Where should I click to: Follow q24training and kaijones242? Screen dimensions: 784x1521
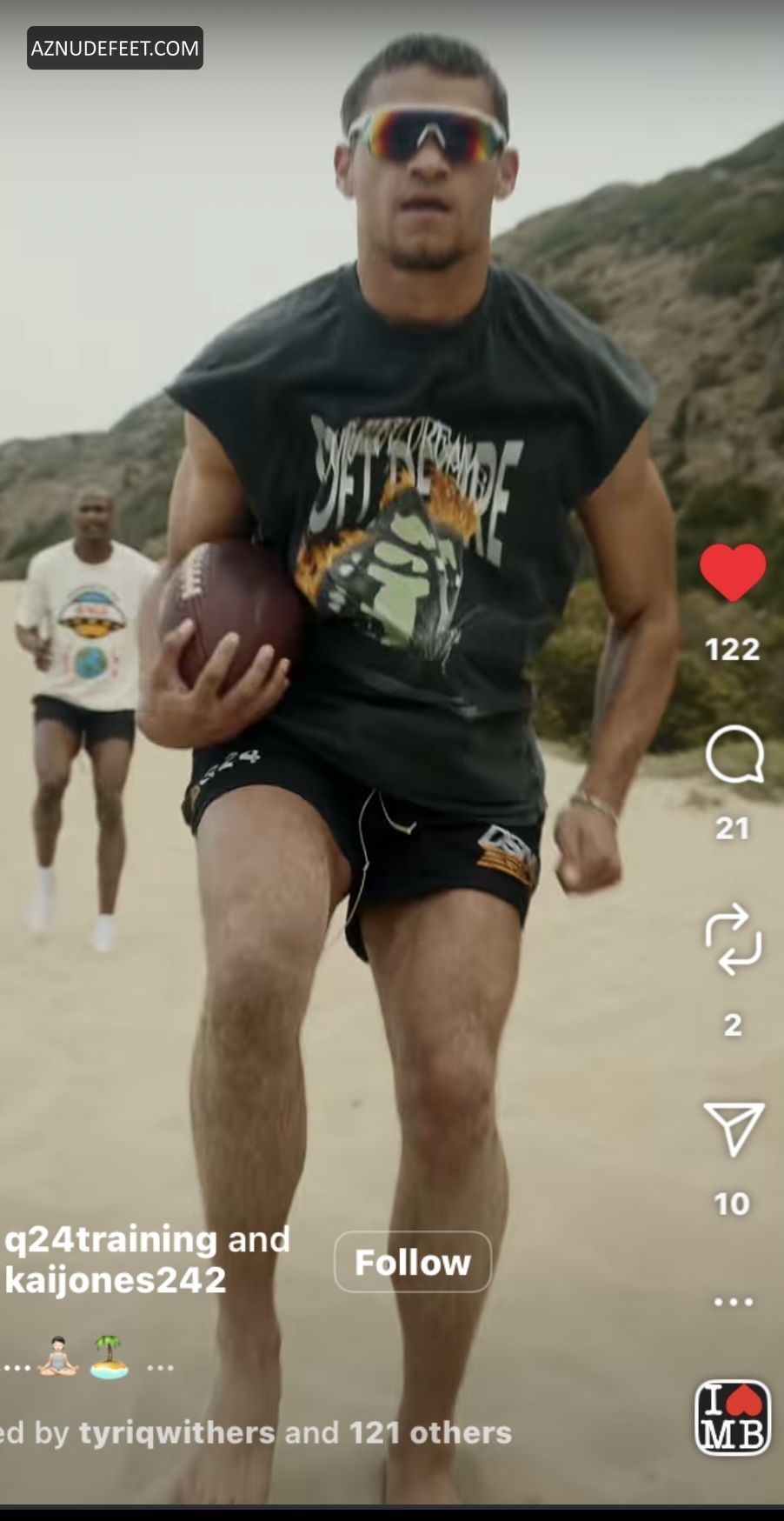413,1262
